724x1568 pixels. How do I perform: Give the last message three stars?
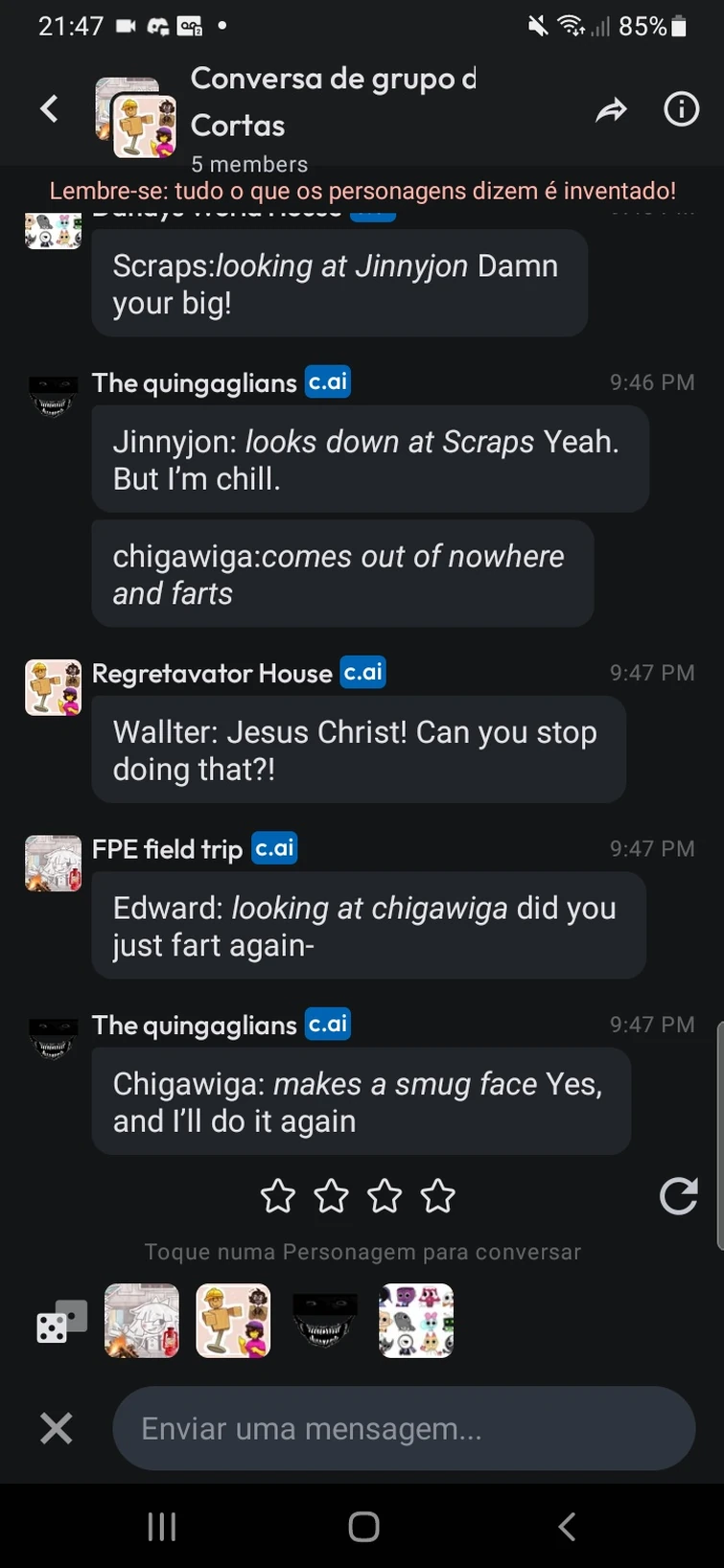point(385,1195)
